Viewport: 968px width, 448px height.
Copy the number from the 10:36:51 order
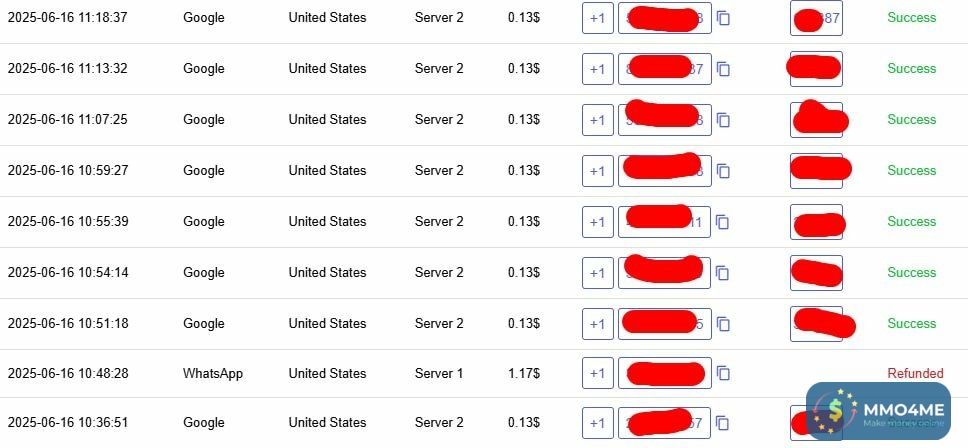(x=723, y=424)
